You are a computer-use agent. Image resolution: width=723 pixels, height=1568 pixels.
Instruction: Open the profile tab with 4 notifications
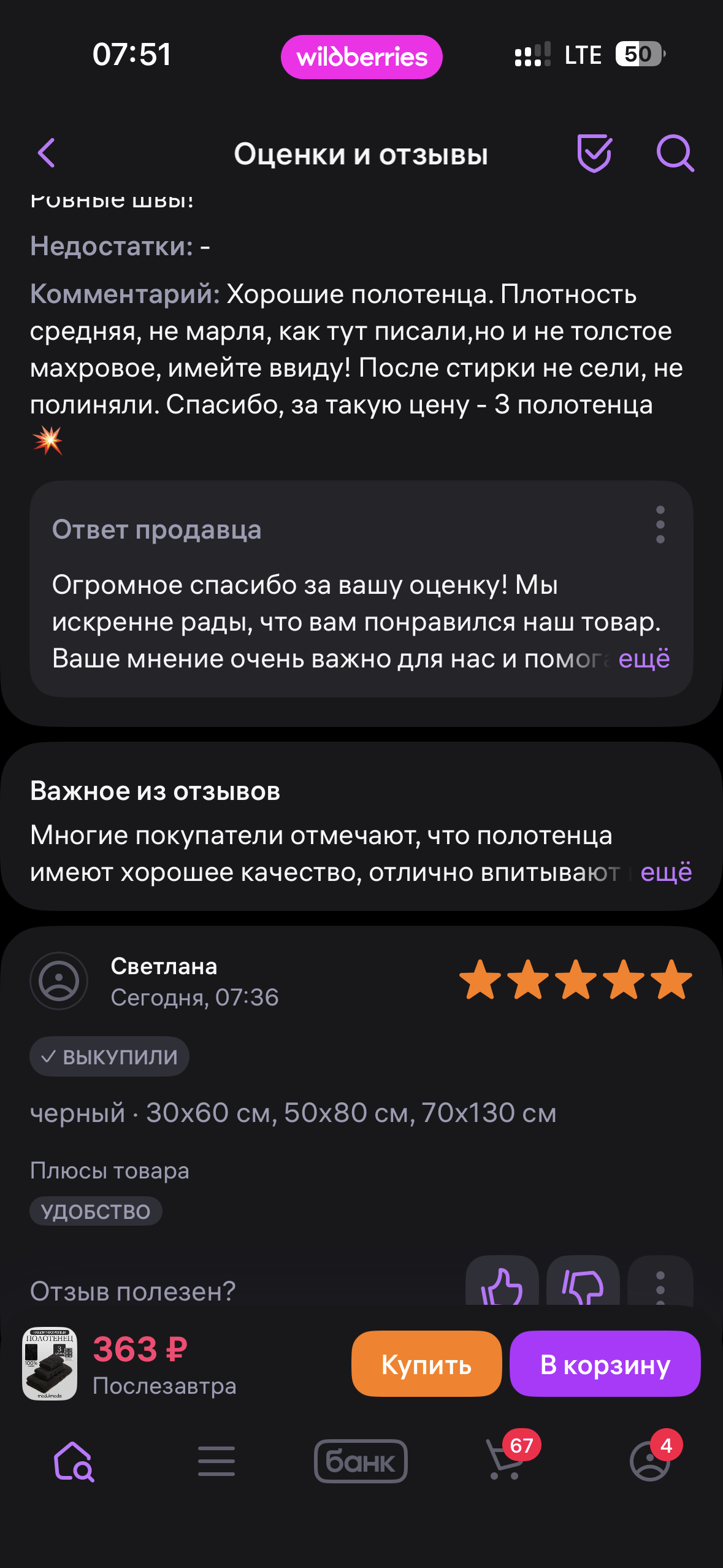[x=650, y=1461]
